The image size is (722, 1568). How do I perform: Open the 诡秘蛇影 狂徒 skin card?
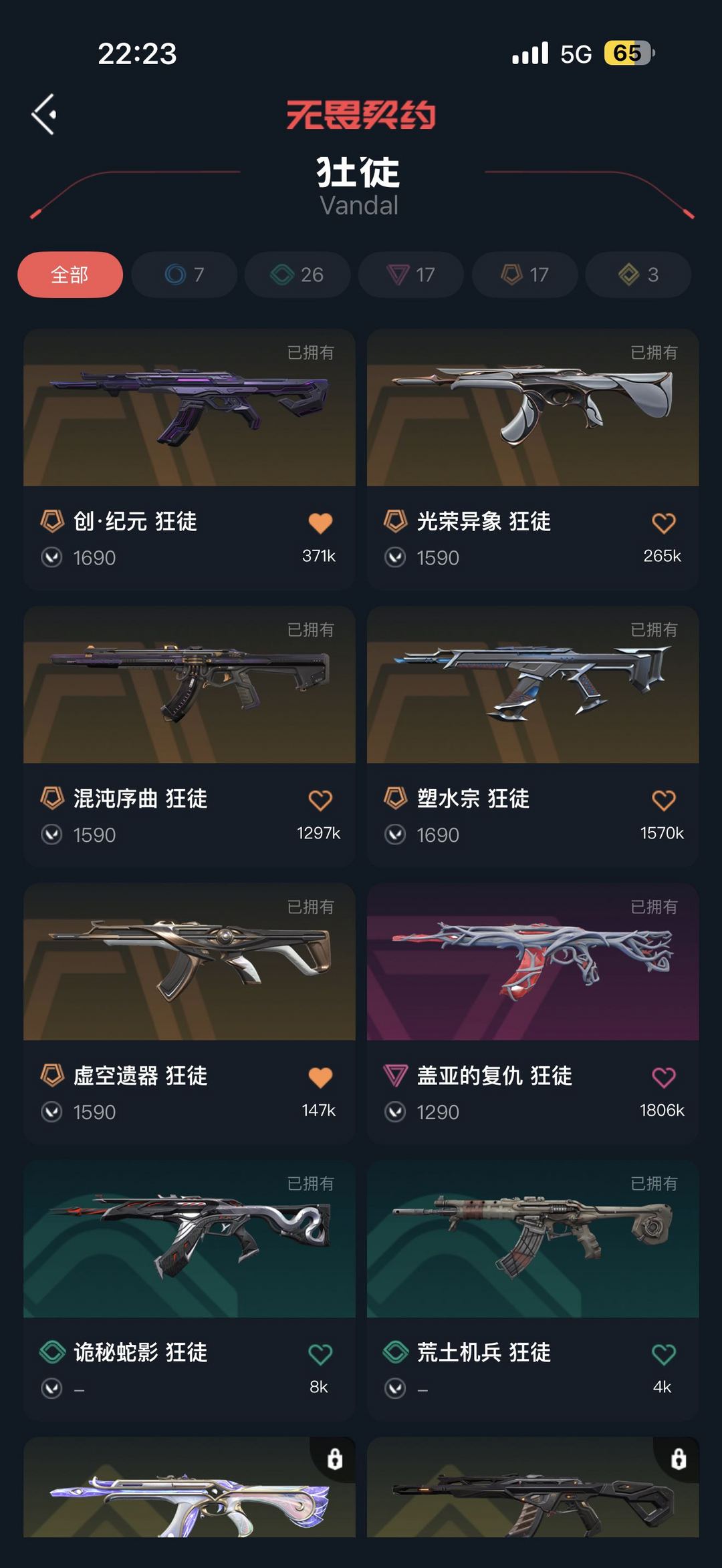coord(189,1291)
